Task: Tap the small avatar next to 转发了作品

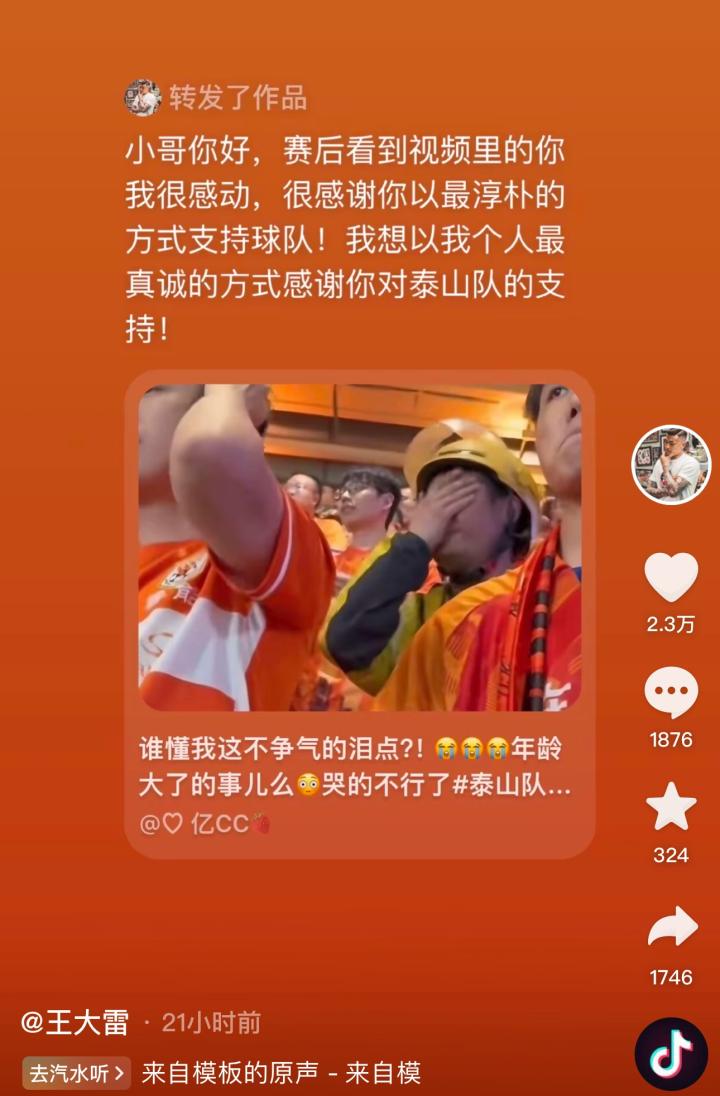Action: tap(143, 98)
